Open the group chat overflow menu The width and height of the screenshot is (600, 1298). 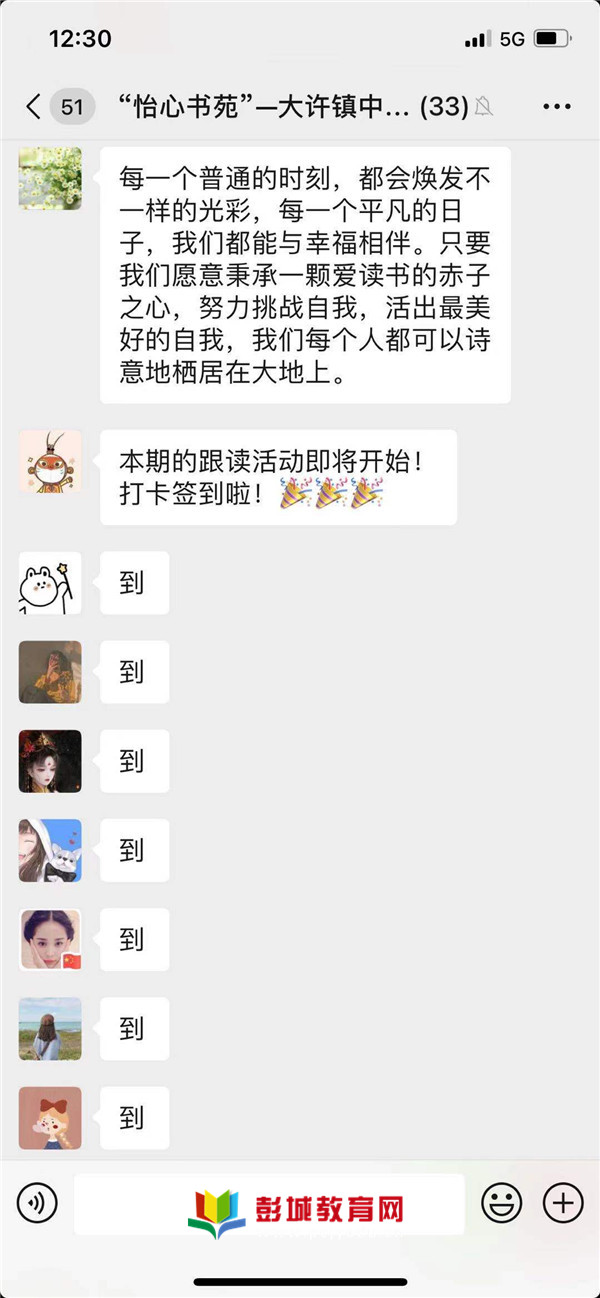tap(556, 107)
